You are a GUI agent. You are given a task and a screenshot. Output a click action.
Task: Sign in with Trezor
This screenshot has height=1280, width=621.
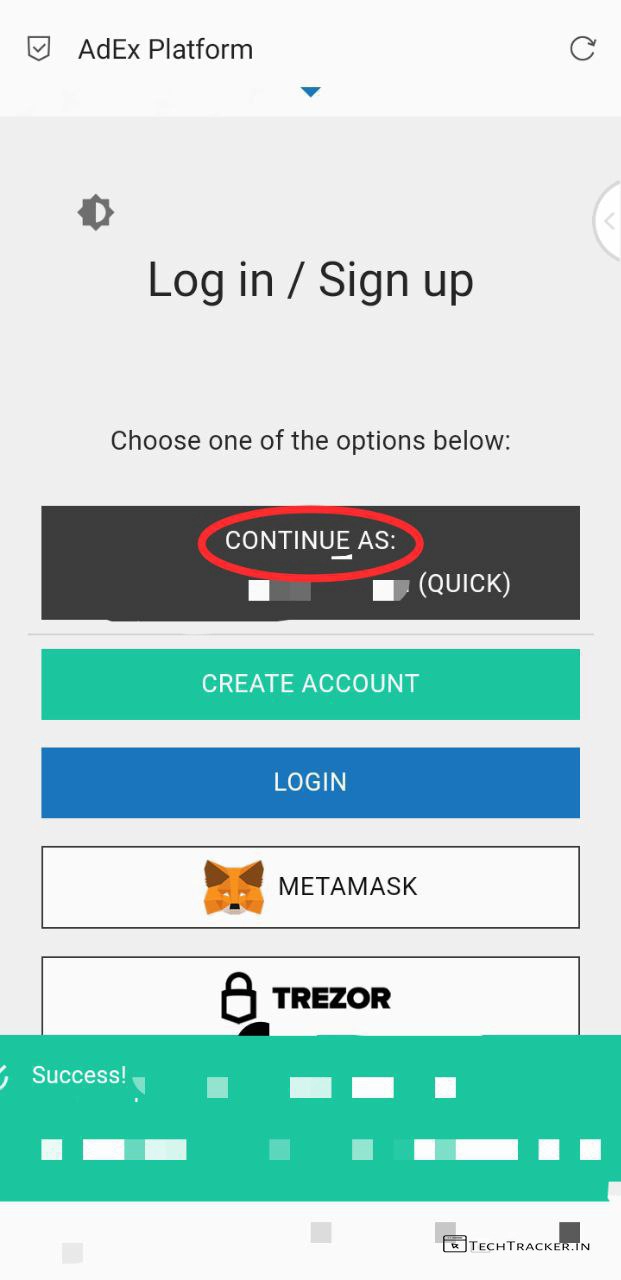point(310,996)
